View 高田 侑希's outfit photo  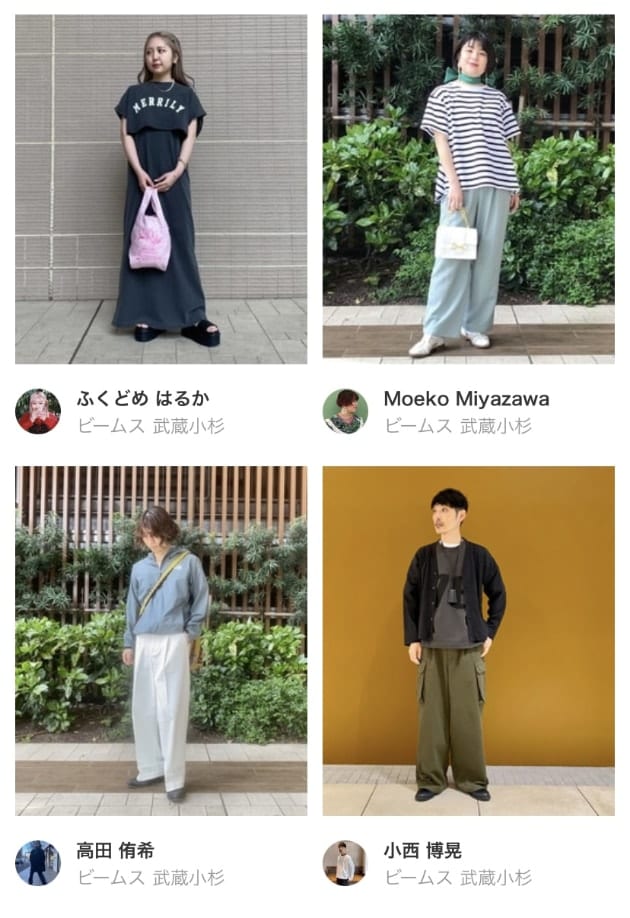pos(161,640)
